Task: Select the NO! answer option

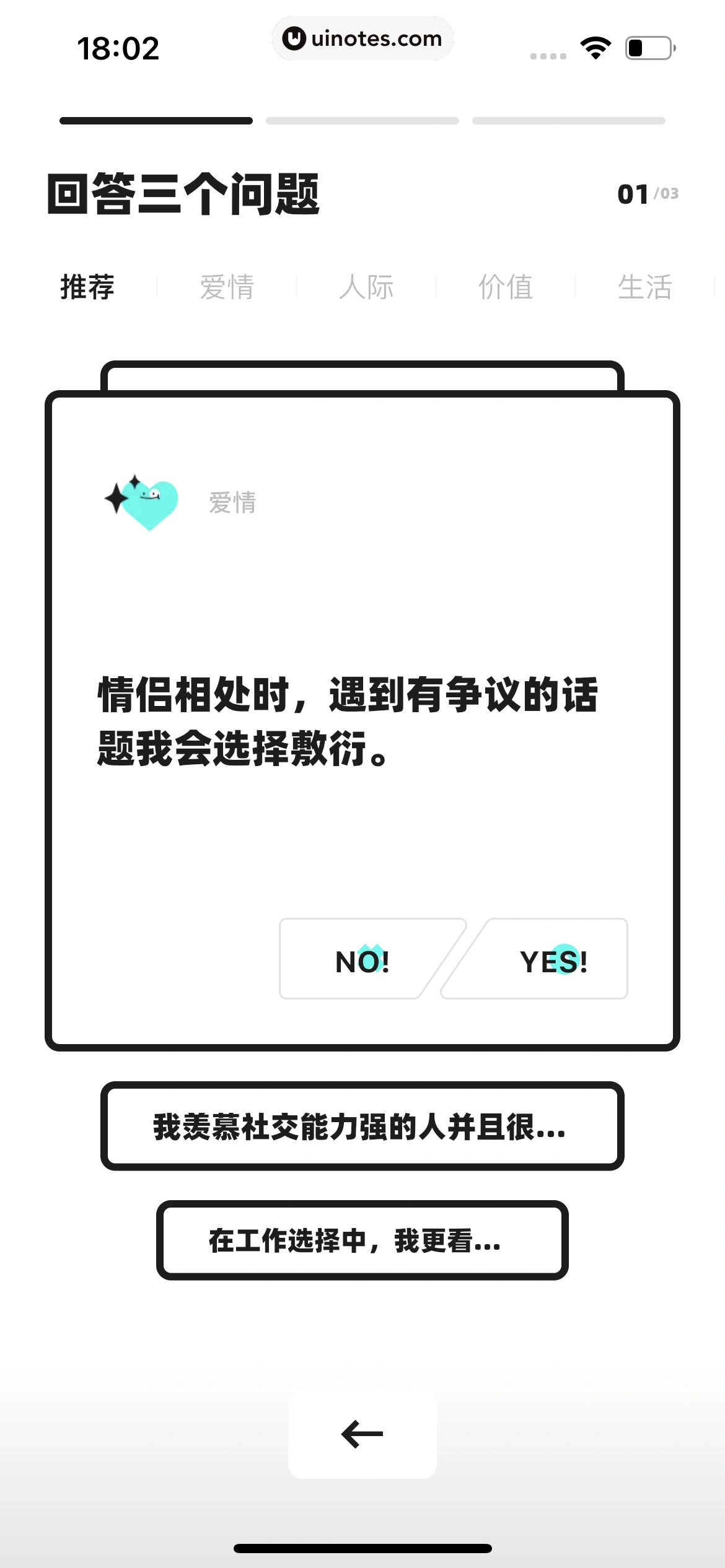Action: coord(362,960)
